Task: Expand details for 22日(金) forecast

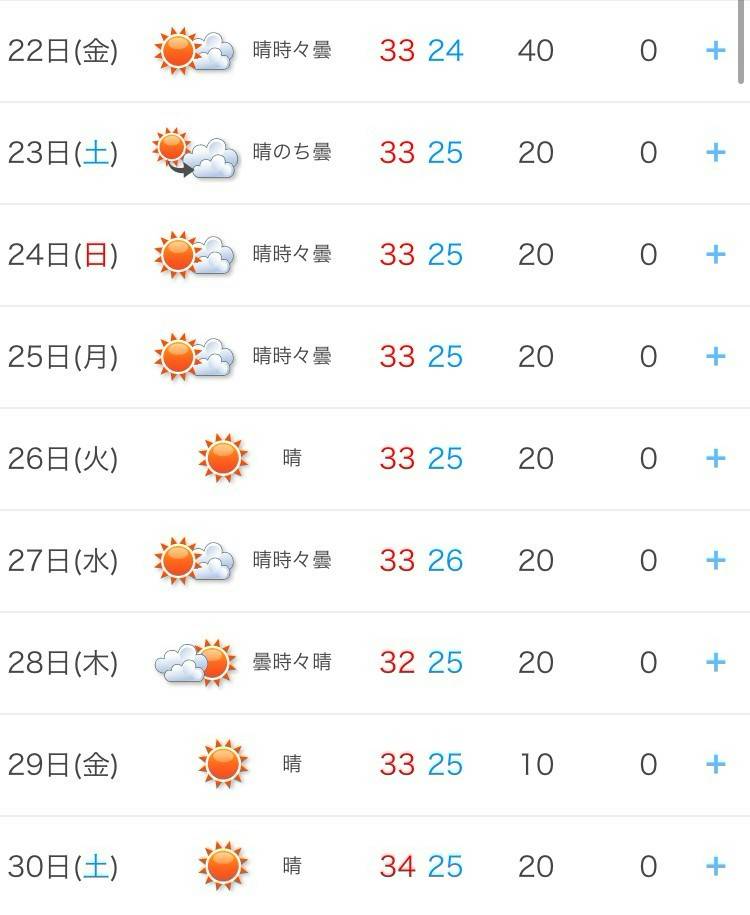Action: 715,50
